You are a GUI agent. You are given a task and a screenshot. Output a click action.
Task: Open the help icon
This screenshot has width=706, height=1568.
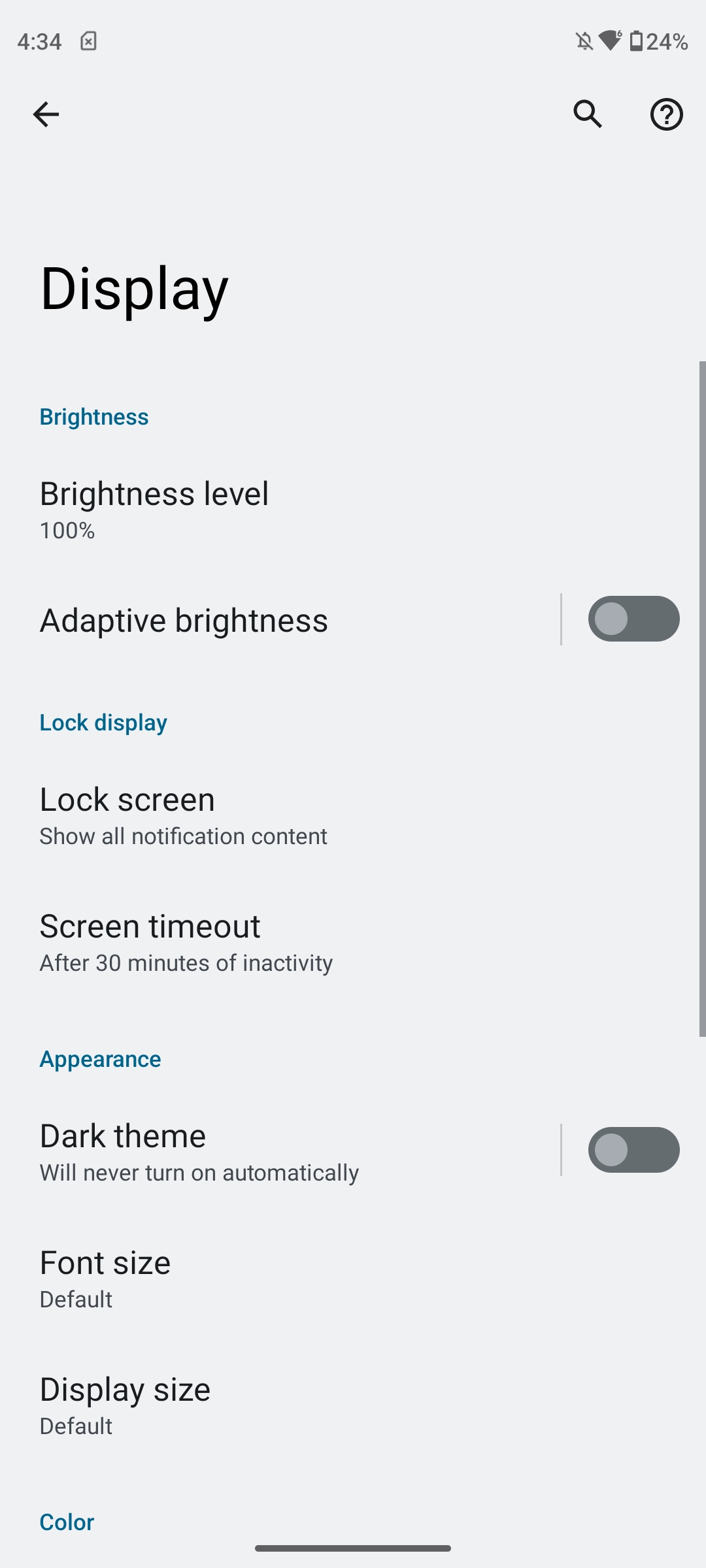[666, 114]
